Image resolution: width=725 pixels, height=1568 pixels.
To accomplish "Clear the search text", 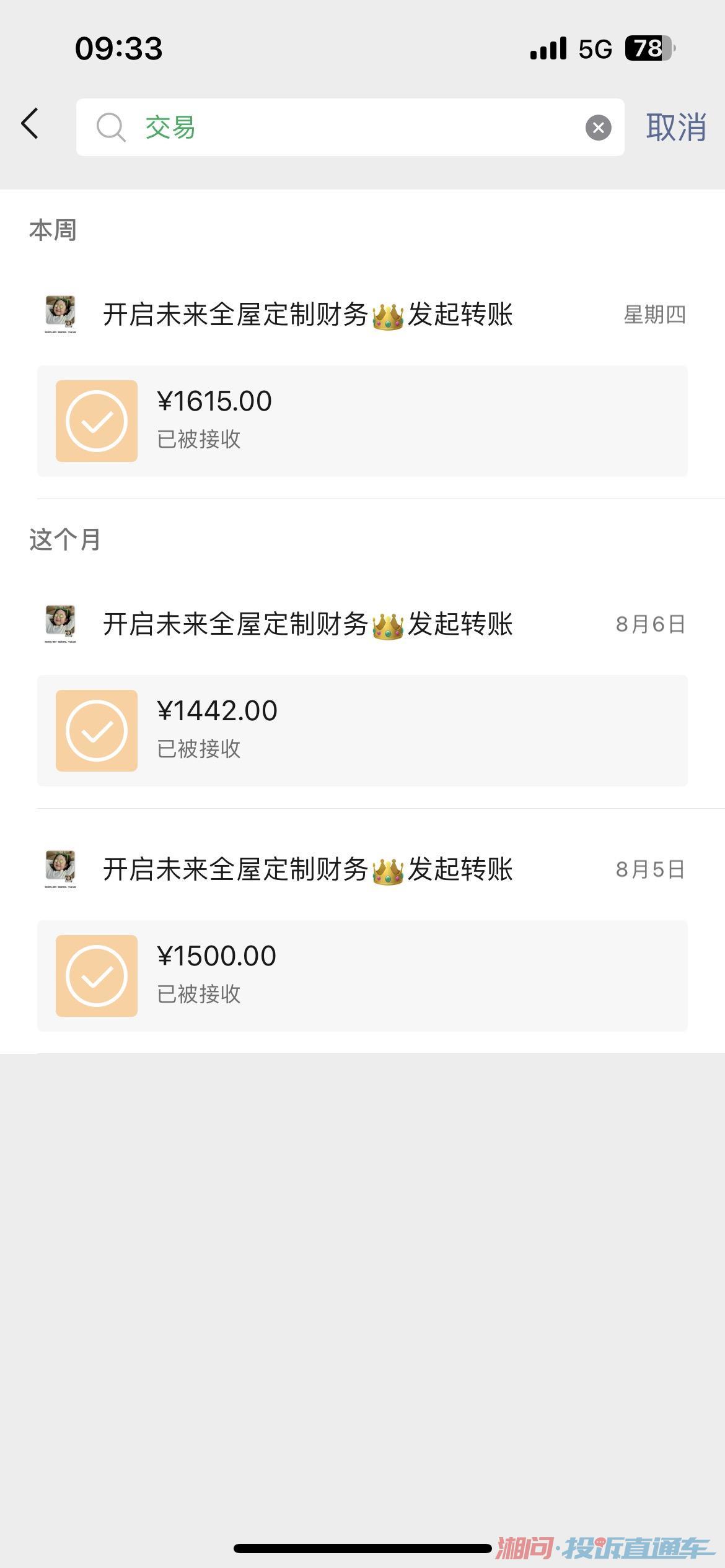I will click(x=598, y=128).
